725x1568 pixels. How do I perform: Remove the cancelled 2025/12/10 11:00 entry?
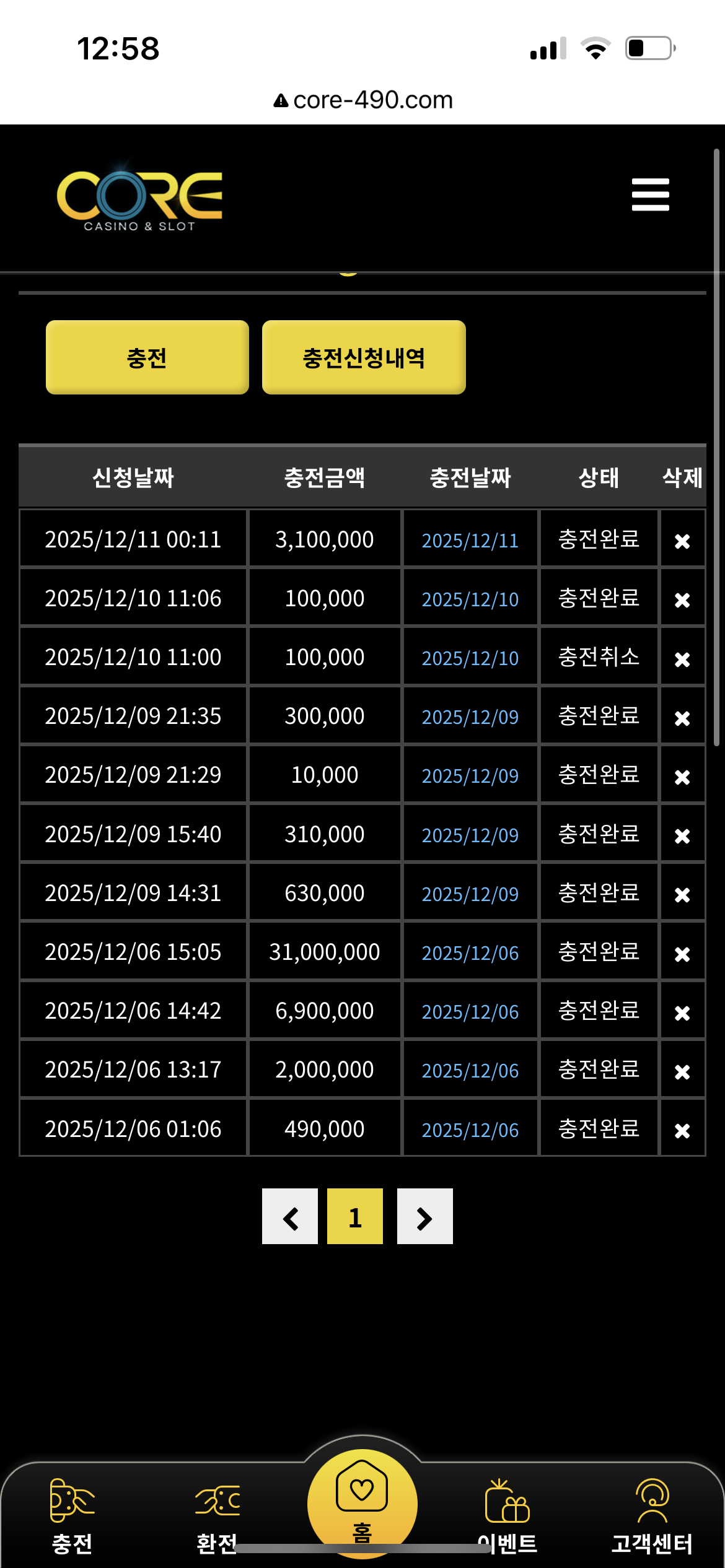tap(682, 659)
